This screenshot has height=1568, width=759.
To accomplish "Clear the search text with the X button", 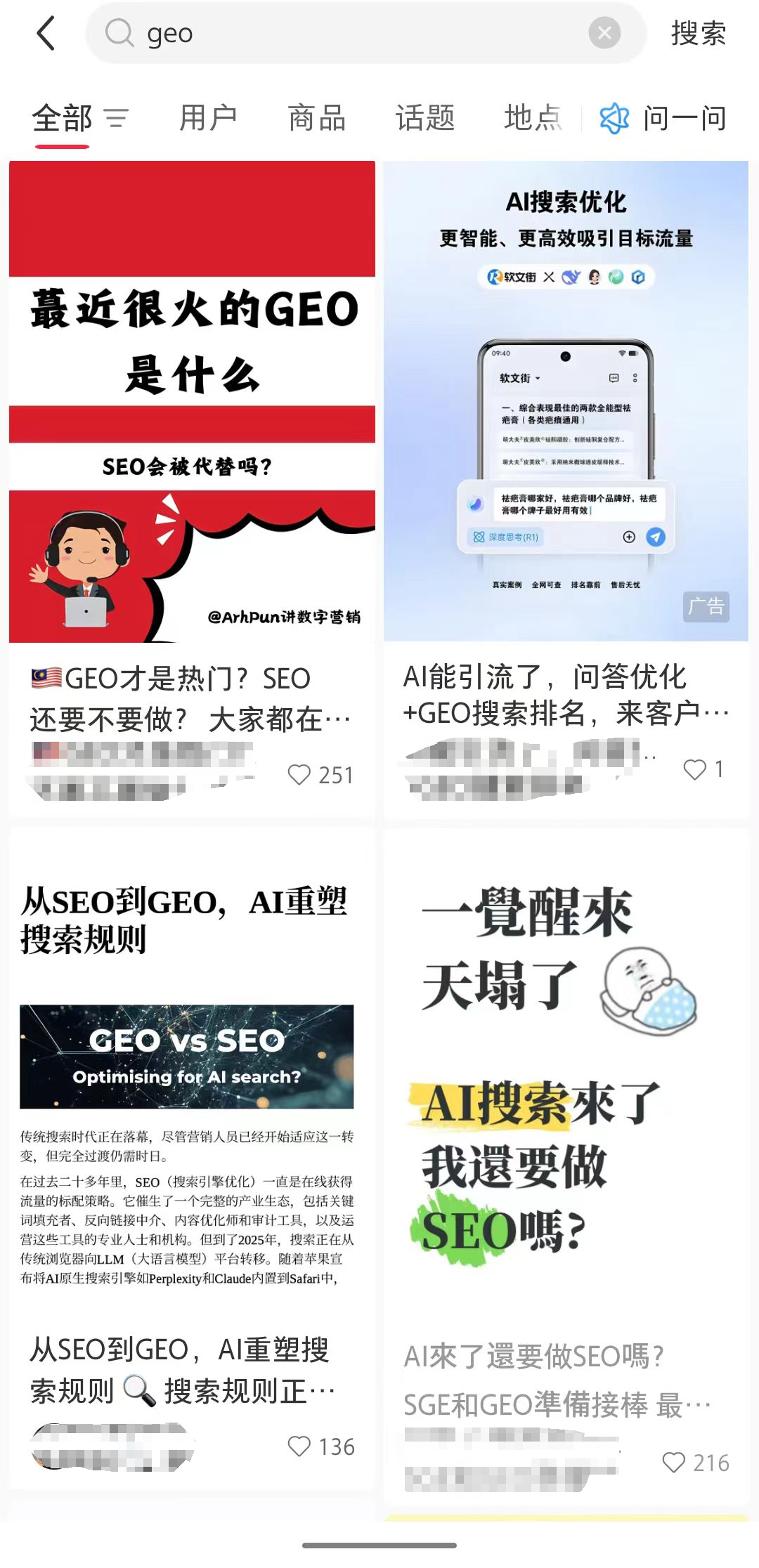I will tap(604, 33).
